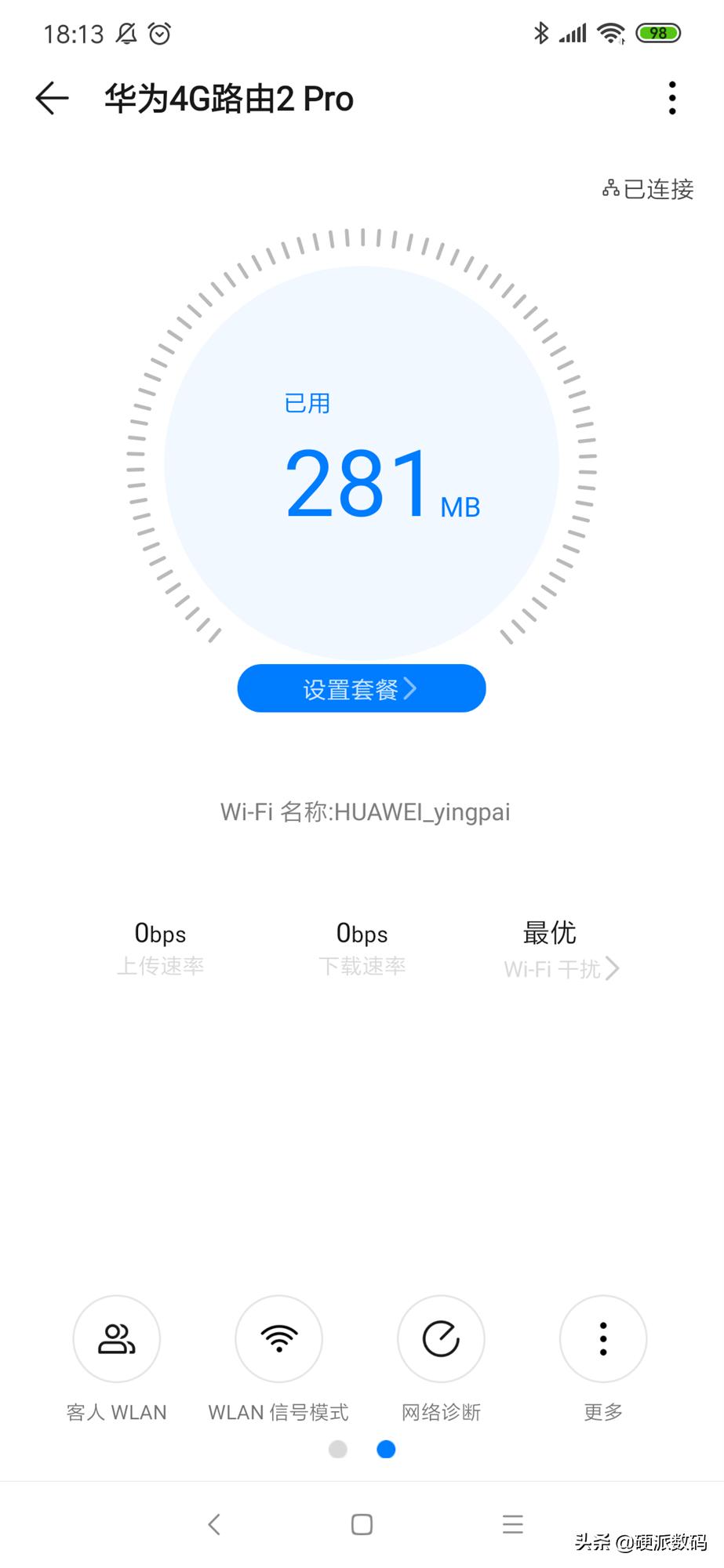
Task: Click the 已连接 connection status icon
Action: 649,188
